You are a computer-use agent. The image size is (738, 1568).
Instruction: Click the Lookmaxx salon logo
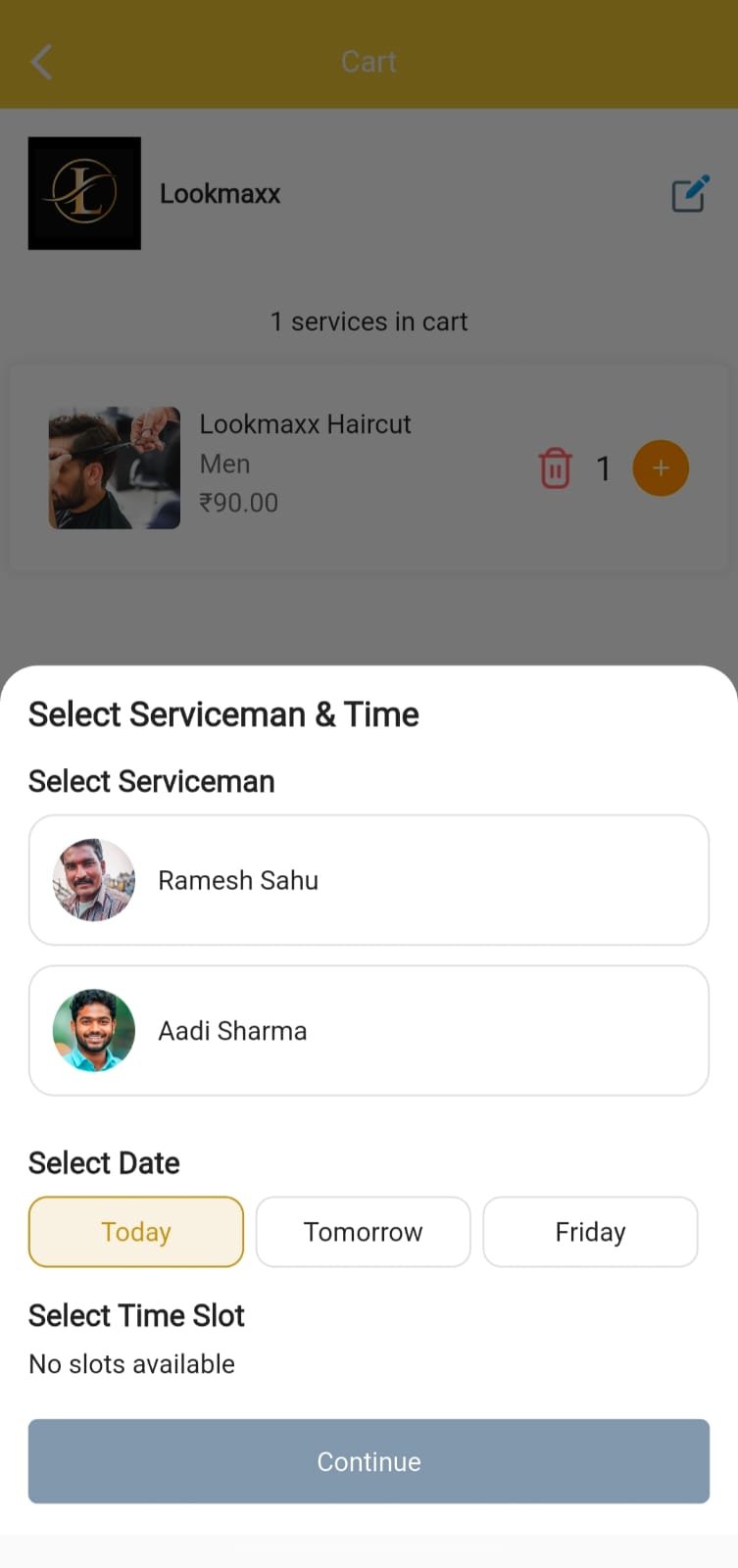84,193
